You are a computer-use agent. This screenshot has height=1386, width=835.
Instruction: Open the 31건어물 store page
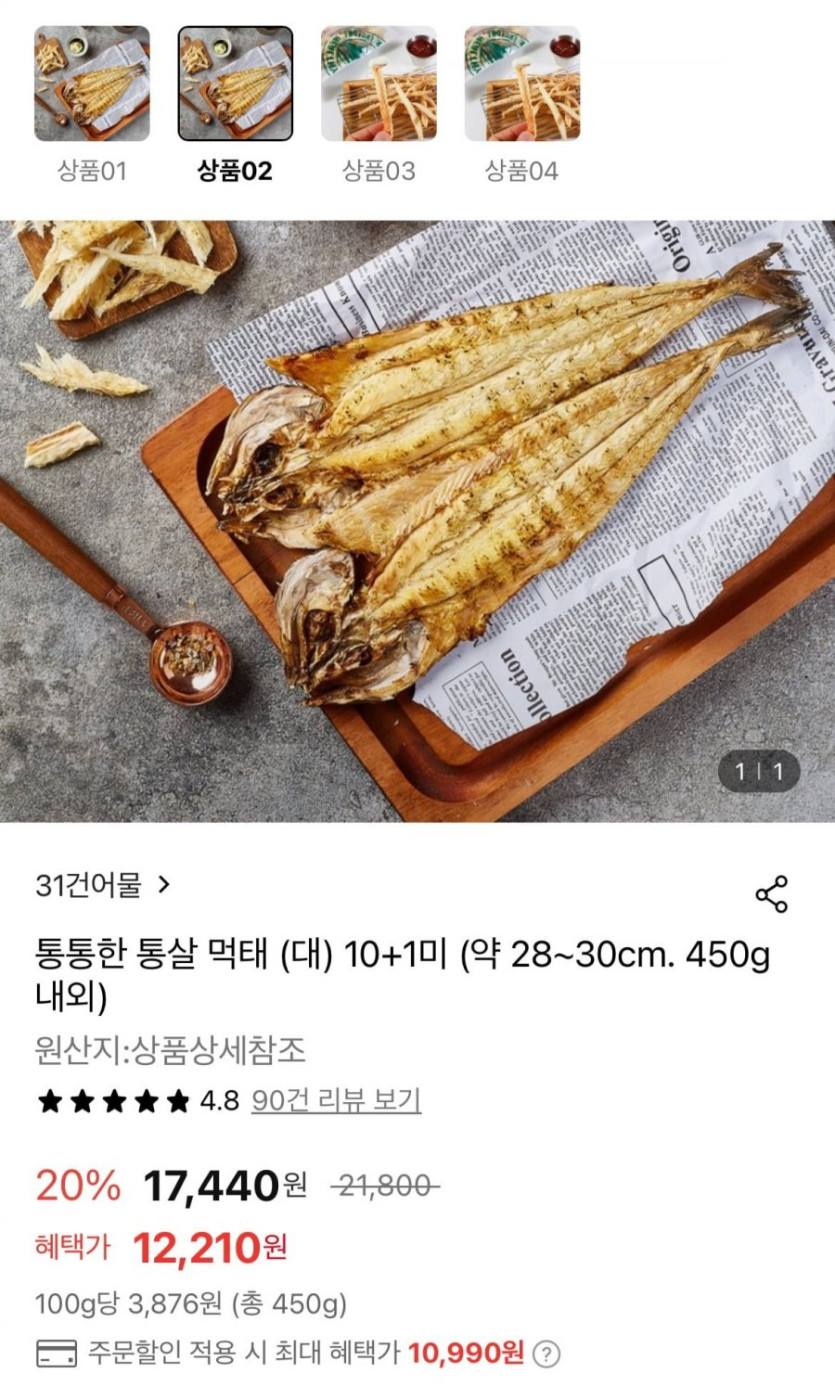[103, 885]
